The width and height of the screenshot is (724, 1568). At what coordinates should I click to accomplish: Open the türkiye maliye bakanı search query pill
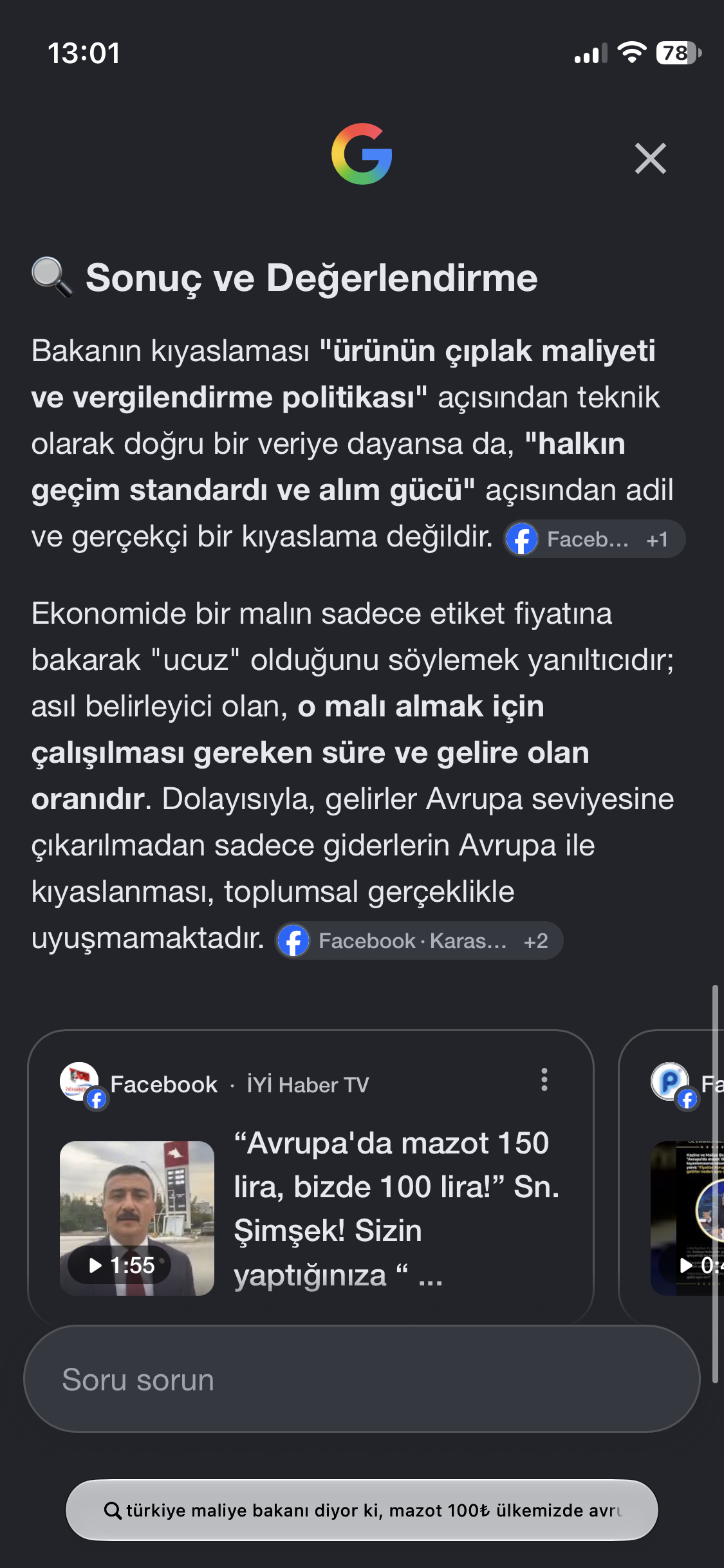pos(362,1510)
